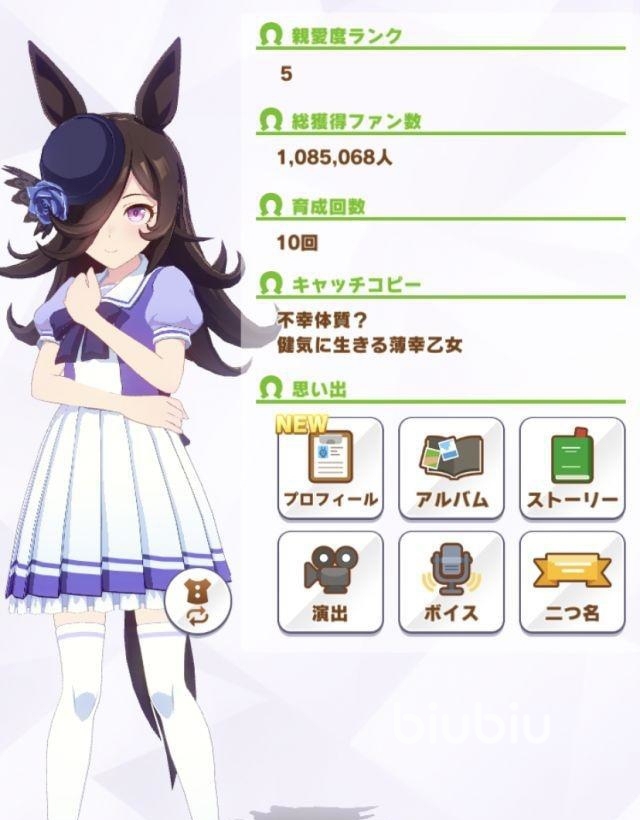Switch the character's outfit with the costume-change icon

coord(199,600)
